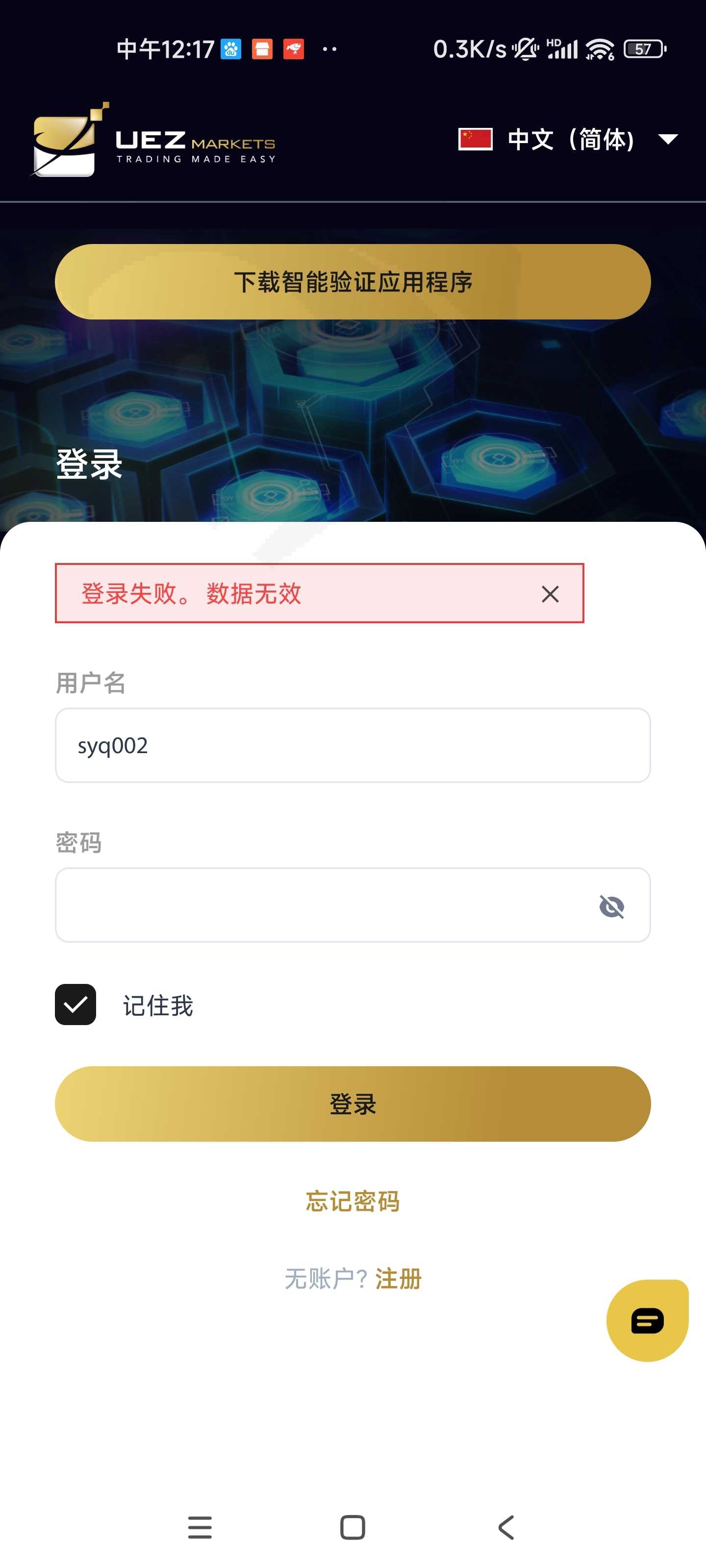Image resolution: width=706 pixels, height=1568 pixels.
Task: Tap the 下载智能验证应用程序 button
Action: coord(353,282)
